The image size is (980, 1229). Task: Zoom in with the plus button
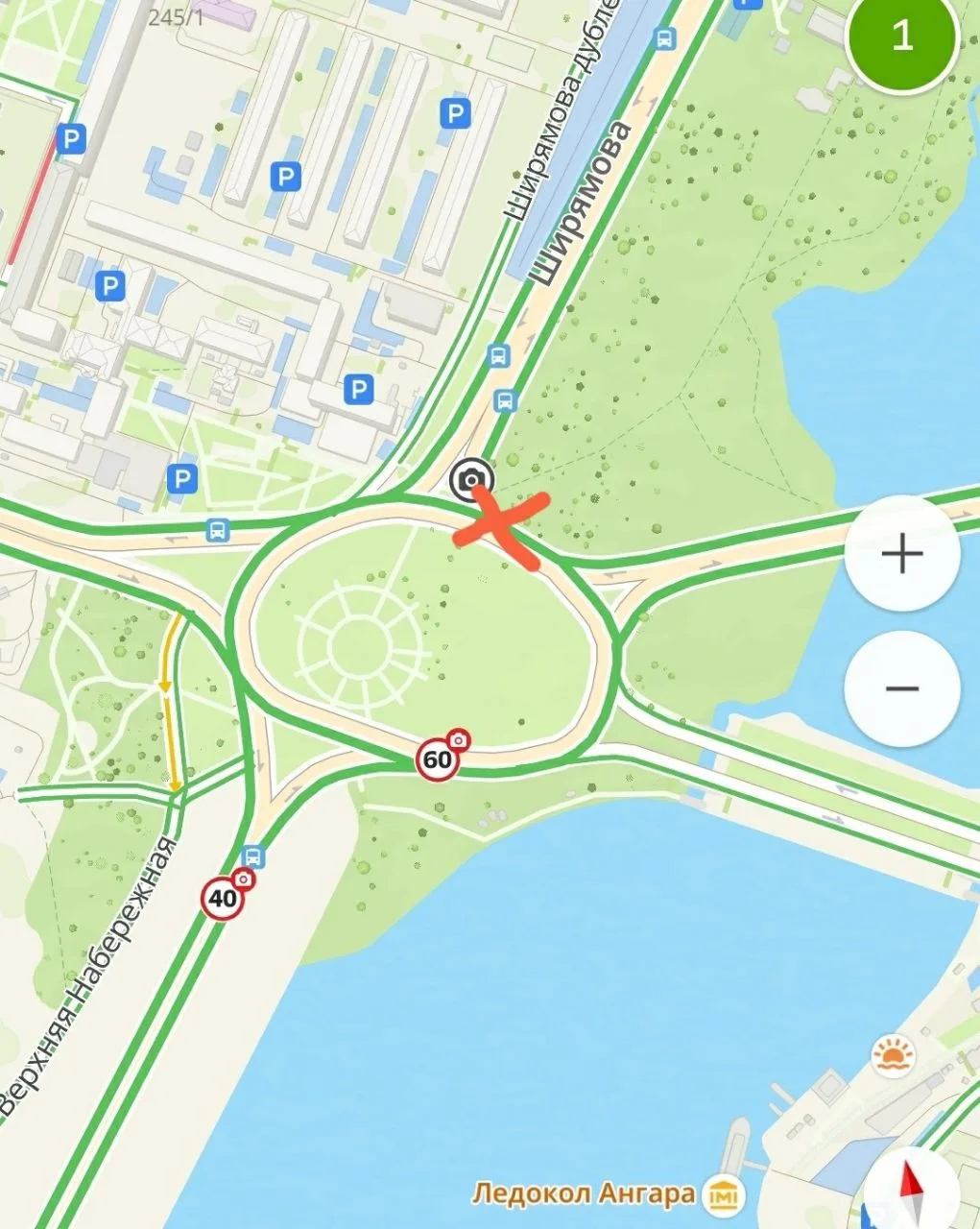pyautogui.click(x=902, y=554)
